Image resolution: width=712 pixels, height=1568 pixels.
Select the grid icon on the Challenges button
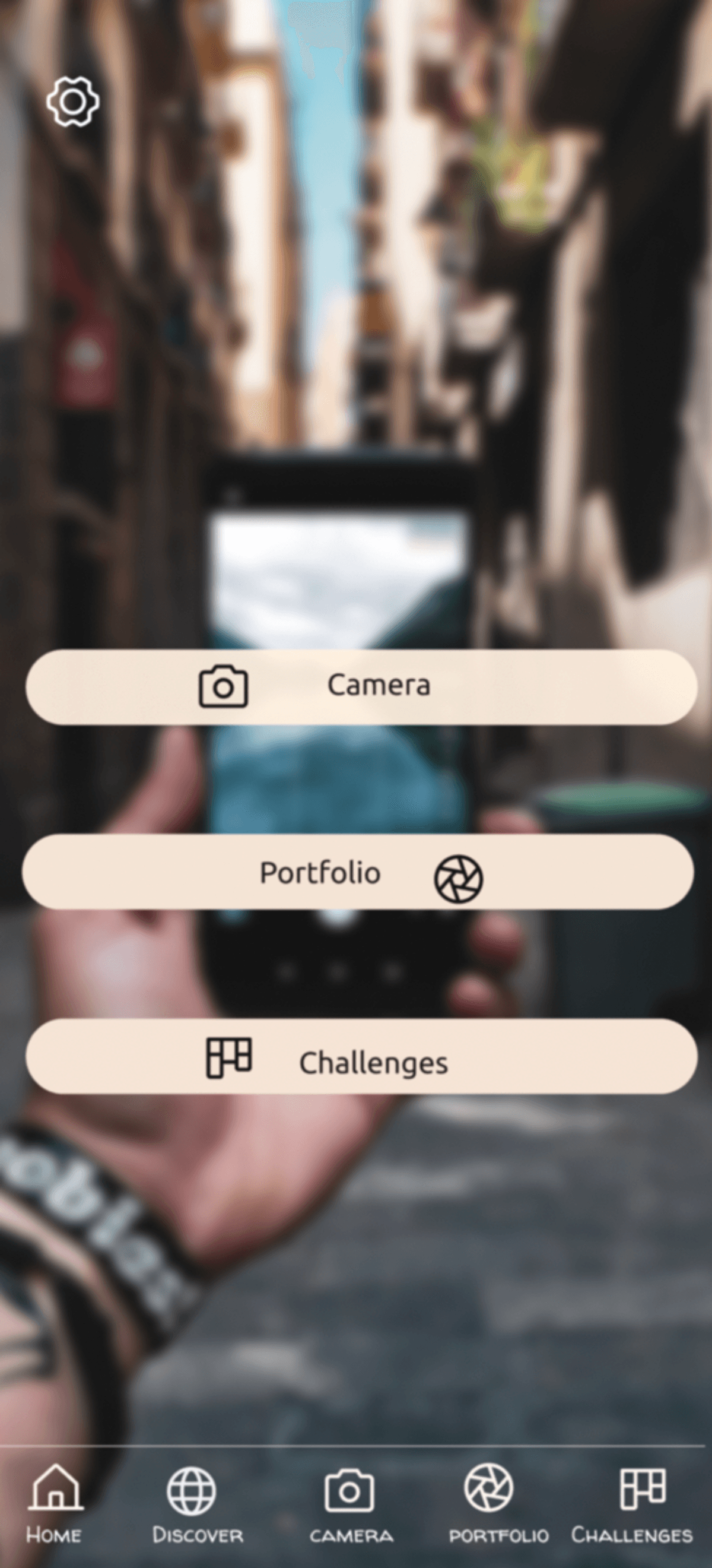click(x=230, y=1059)
